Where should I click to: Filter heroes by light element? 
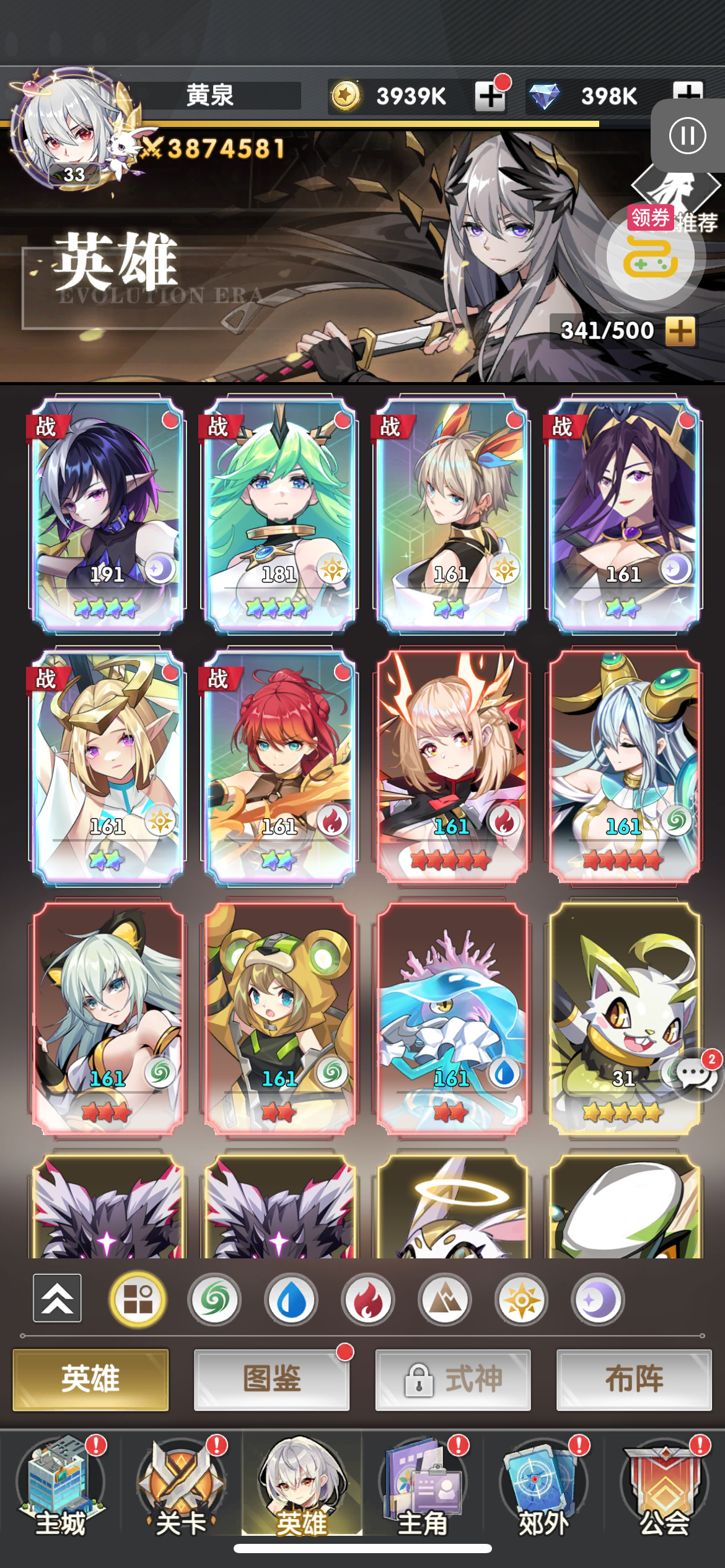point(522,1299)
